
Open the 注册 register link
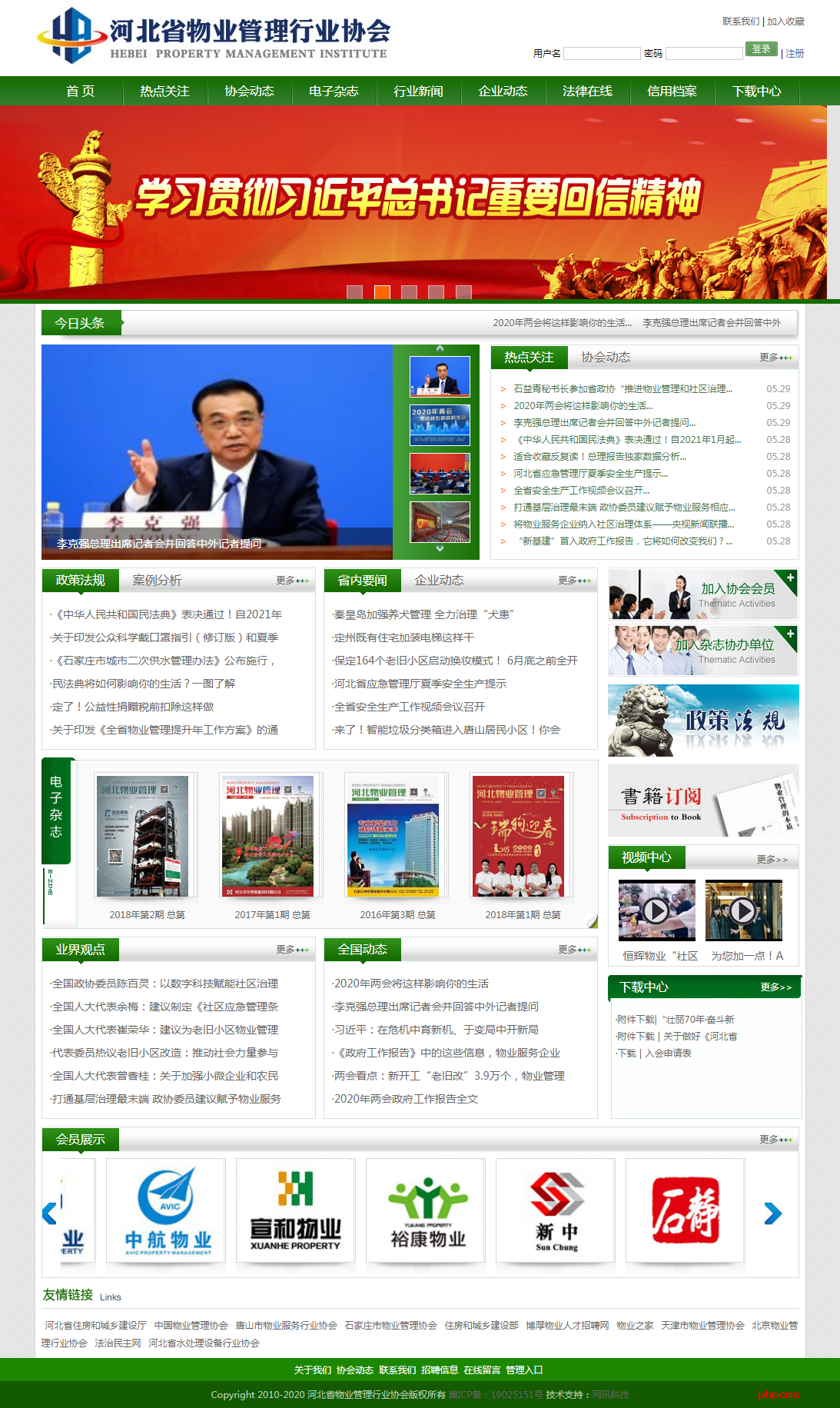795,54
